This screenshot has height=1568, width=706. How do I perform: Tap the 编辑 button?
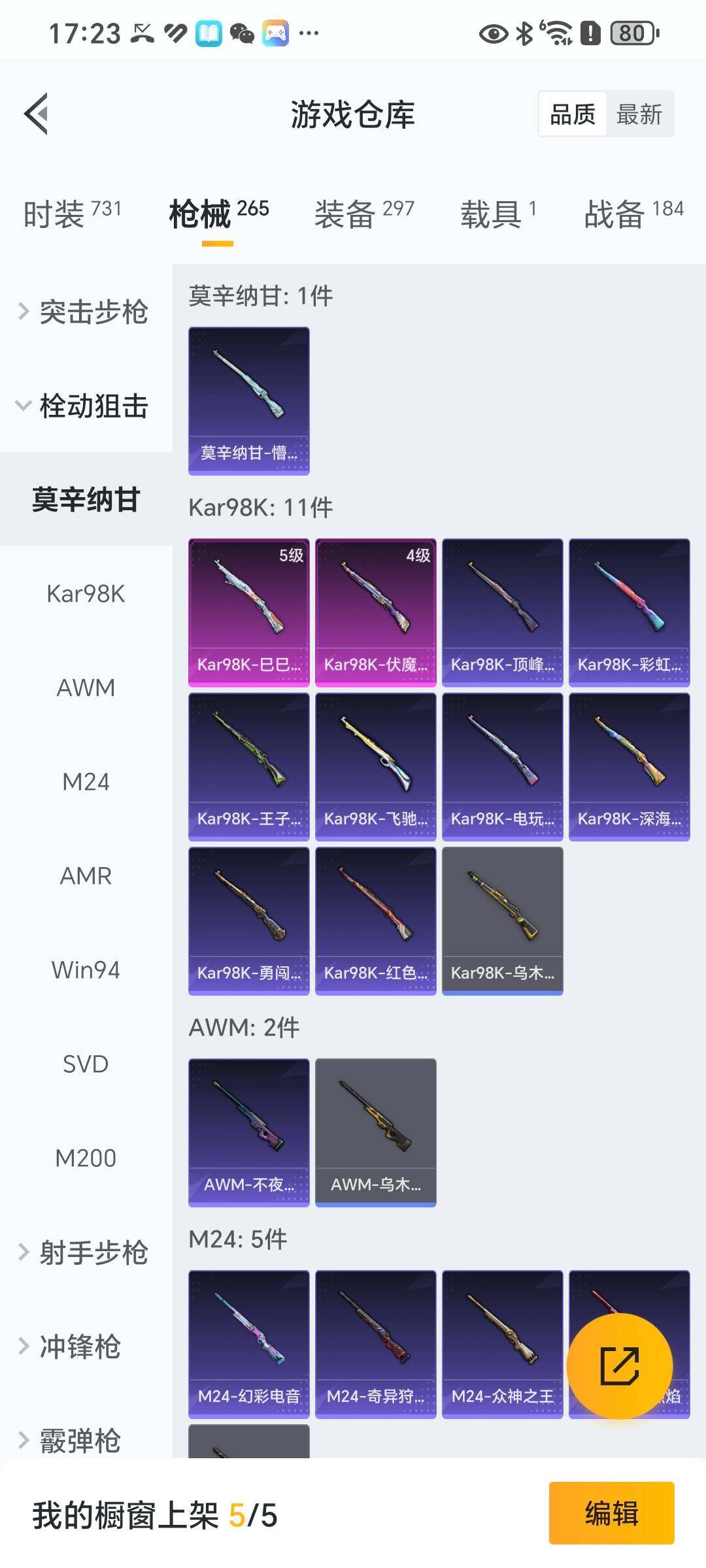(x=611, y=1513)
